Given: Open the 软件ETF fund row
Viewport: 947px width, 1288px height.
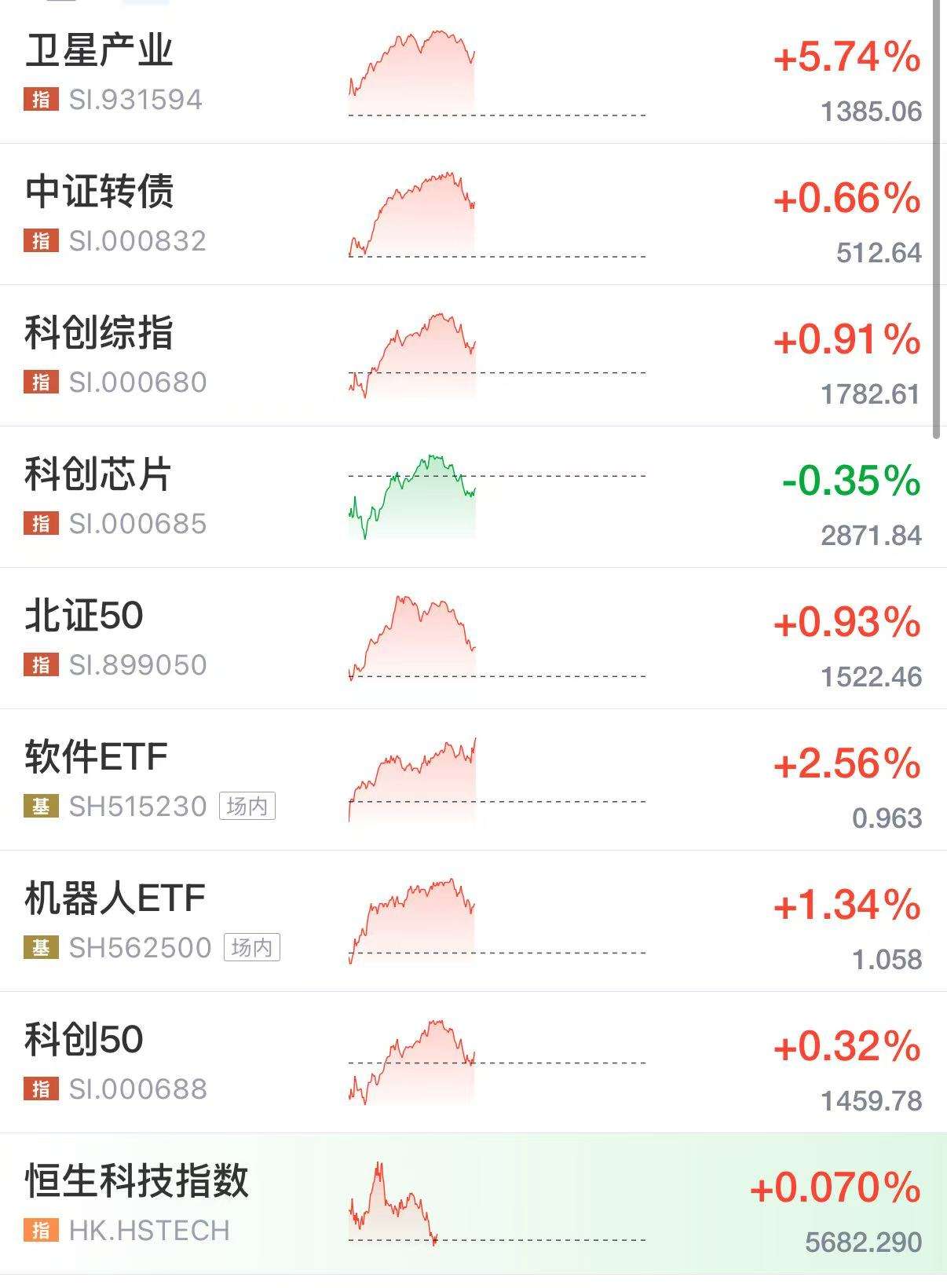Looking at the screenshot, I should (473, 780).
